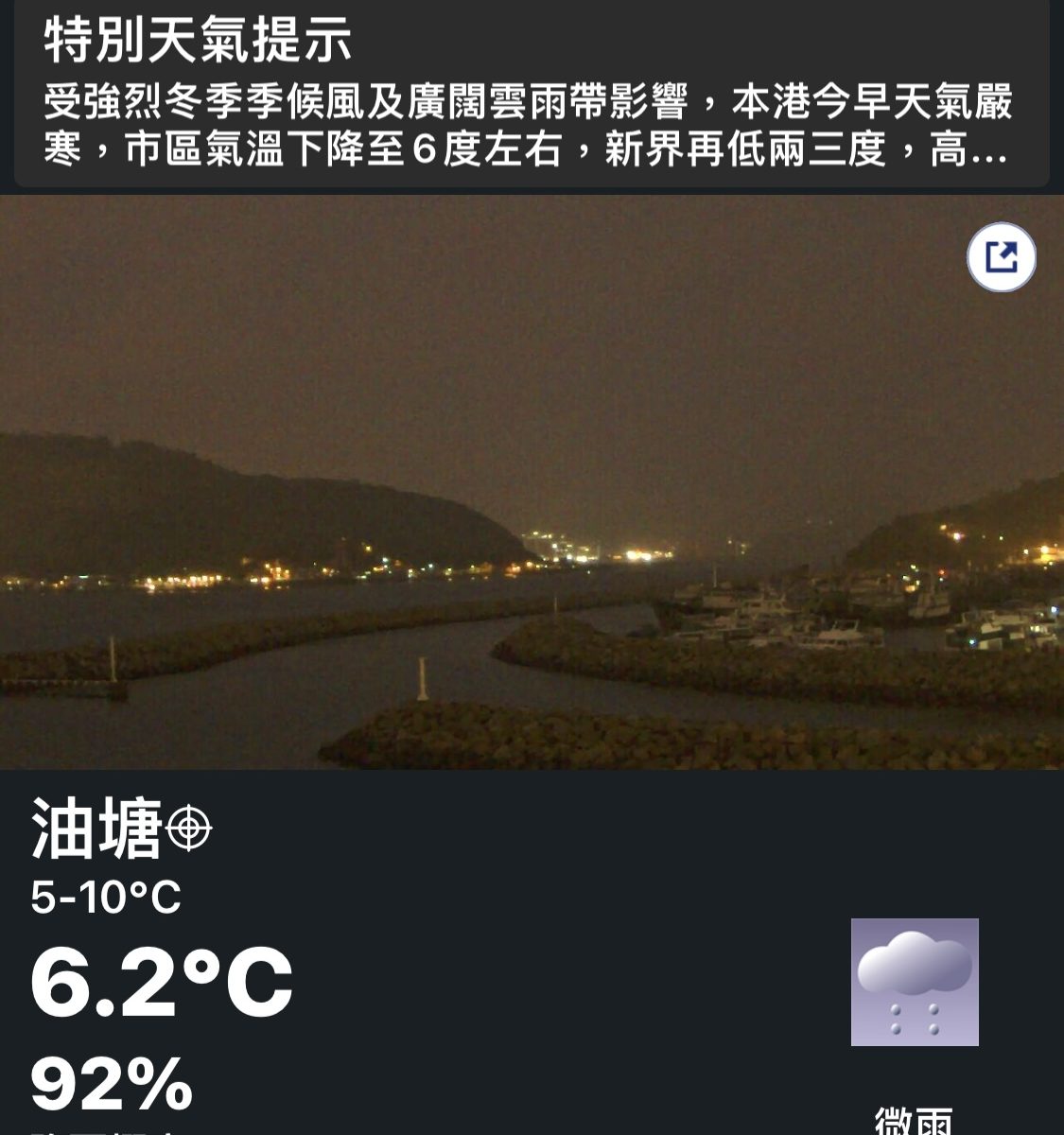Image resolution: width=1064 pixels, height=1135 pixels.
Task: Tap the location target icon beside 油塘
Action: 188,829
